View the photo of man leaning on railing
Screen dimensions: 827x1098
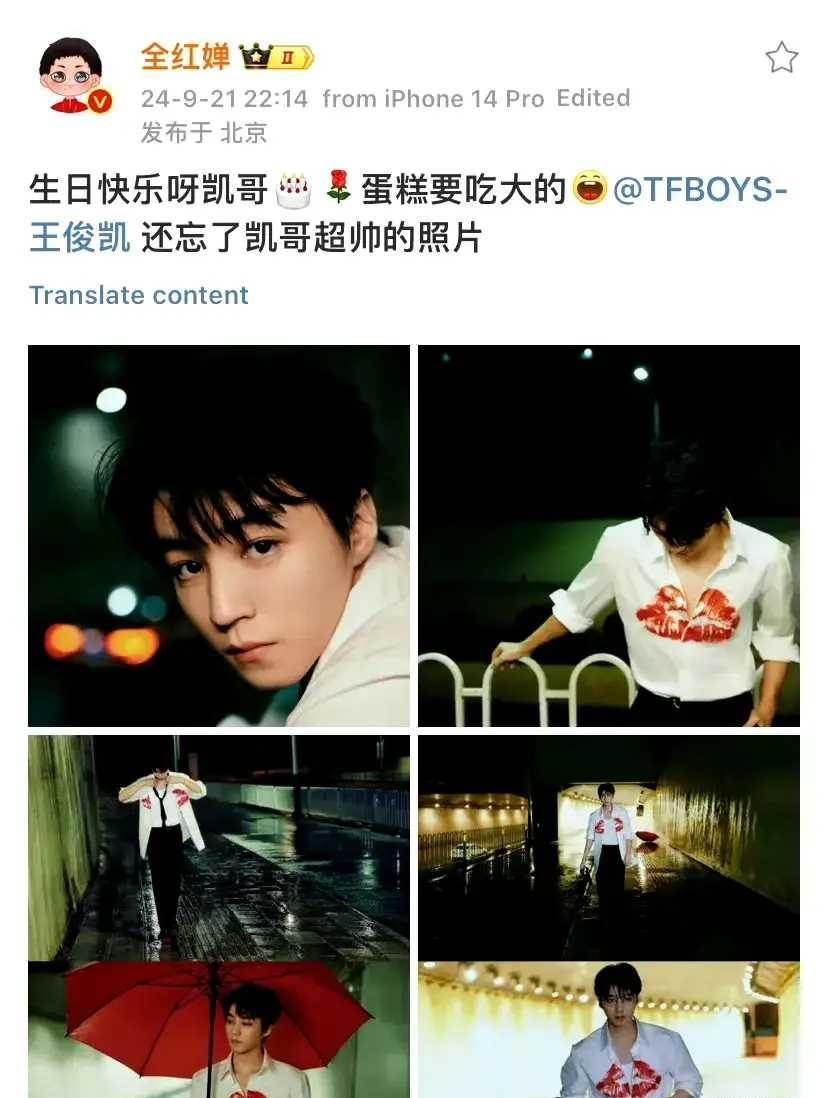608,535
